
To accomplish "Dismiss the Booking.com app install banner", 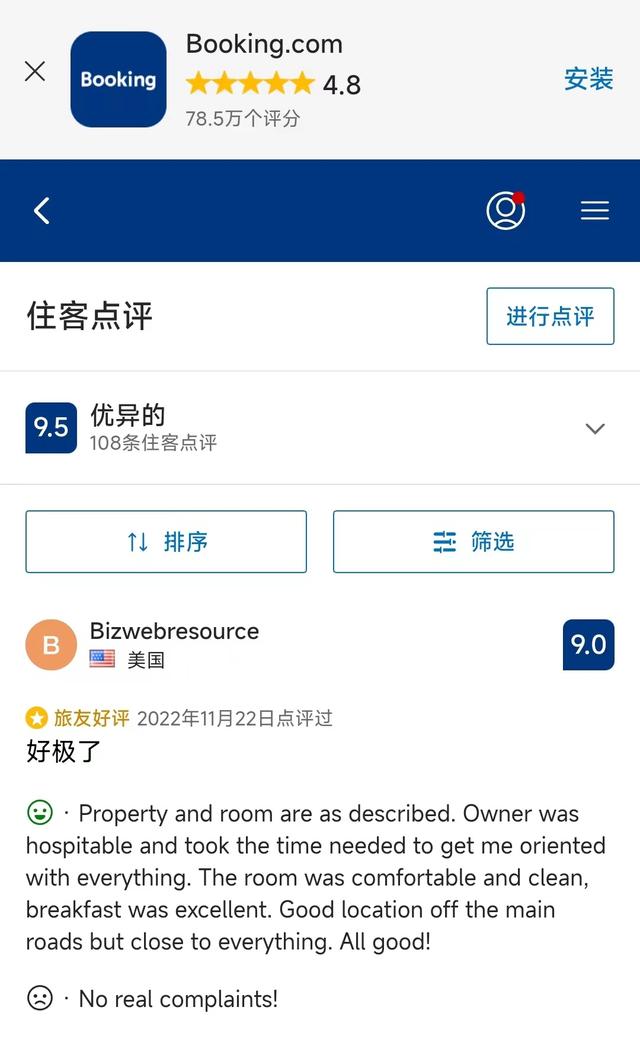I will 35,71.
